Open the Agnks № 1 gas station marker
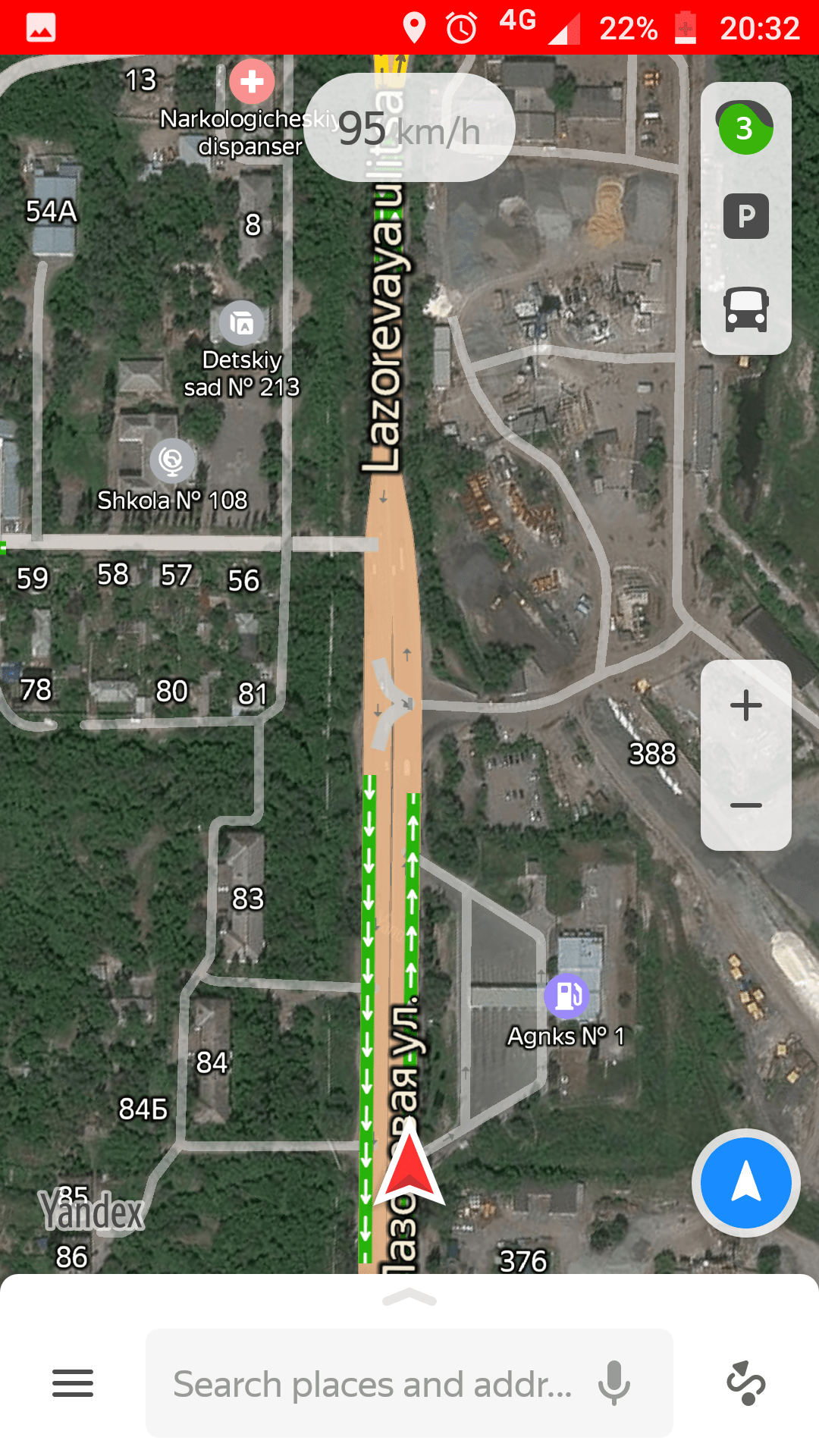The width and height of the screenshot is (819, 1456). coord(566,996)
